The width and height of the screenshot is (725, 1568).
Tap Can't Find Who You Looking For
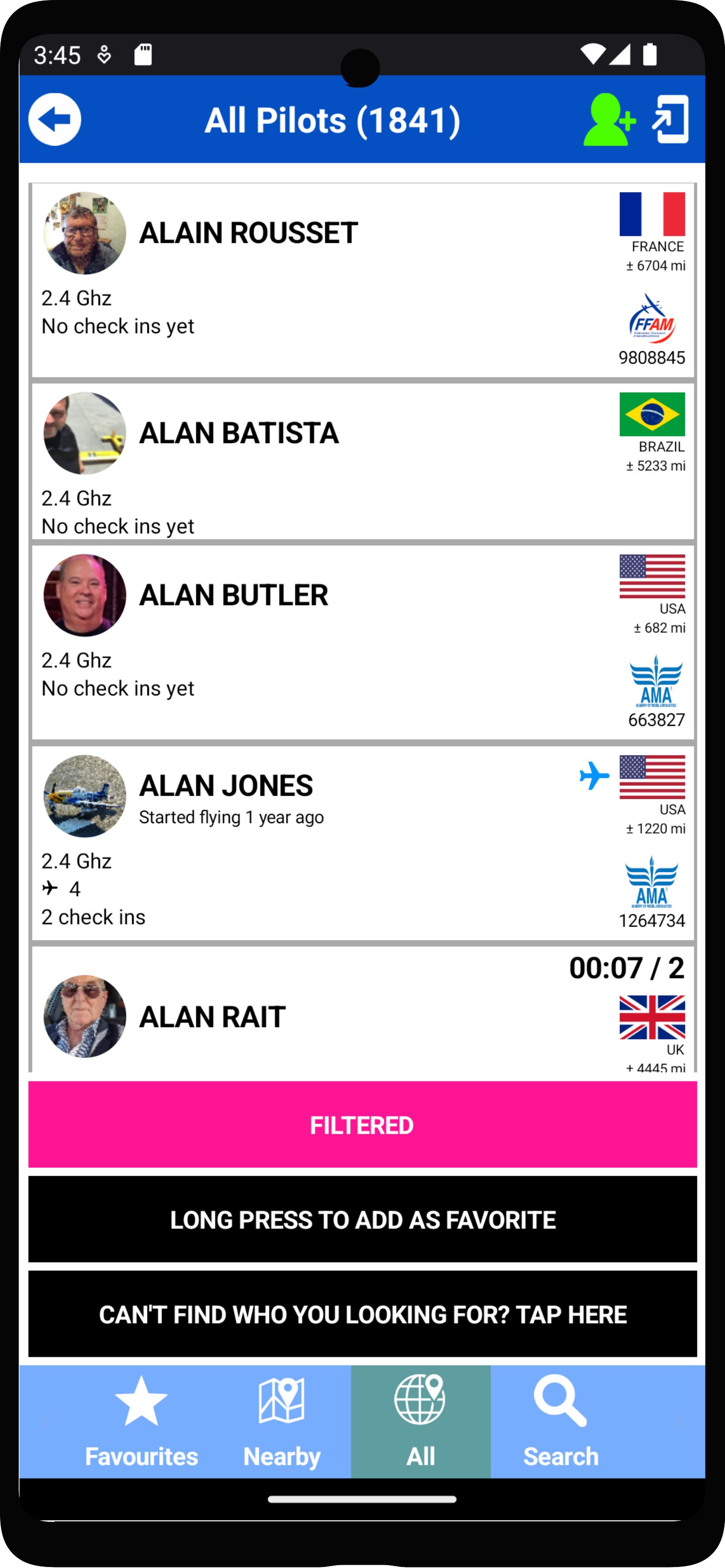tap(362, 1314)
